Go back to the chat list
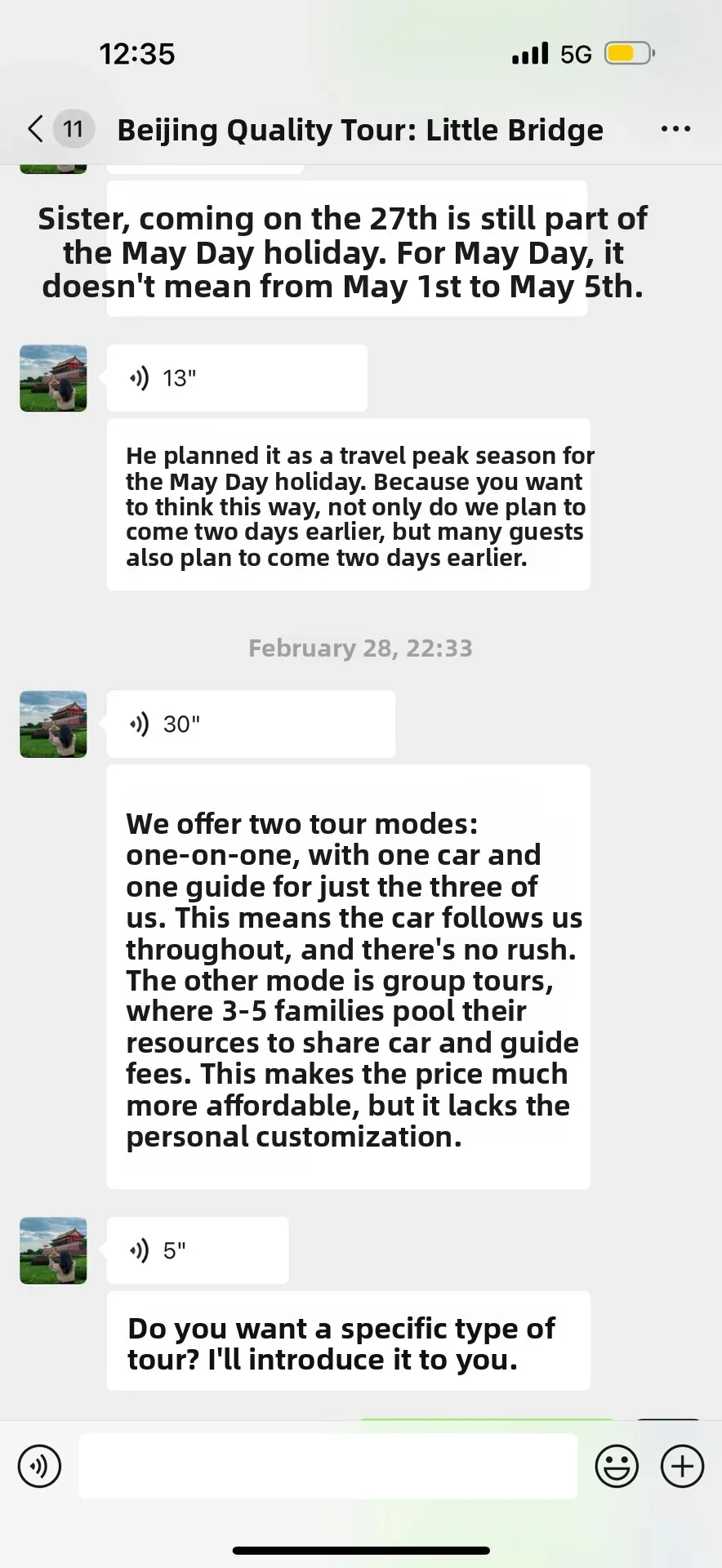The height and width of the screenshot is (1568, 722). pos(36,129)
